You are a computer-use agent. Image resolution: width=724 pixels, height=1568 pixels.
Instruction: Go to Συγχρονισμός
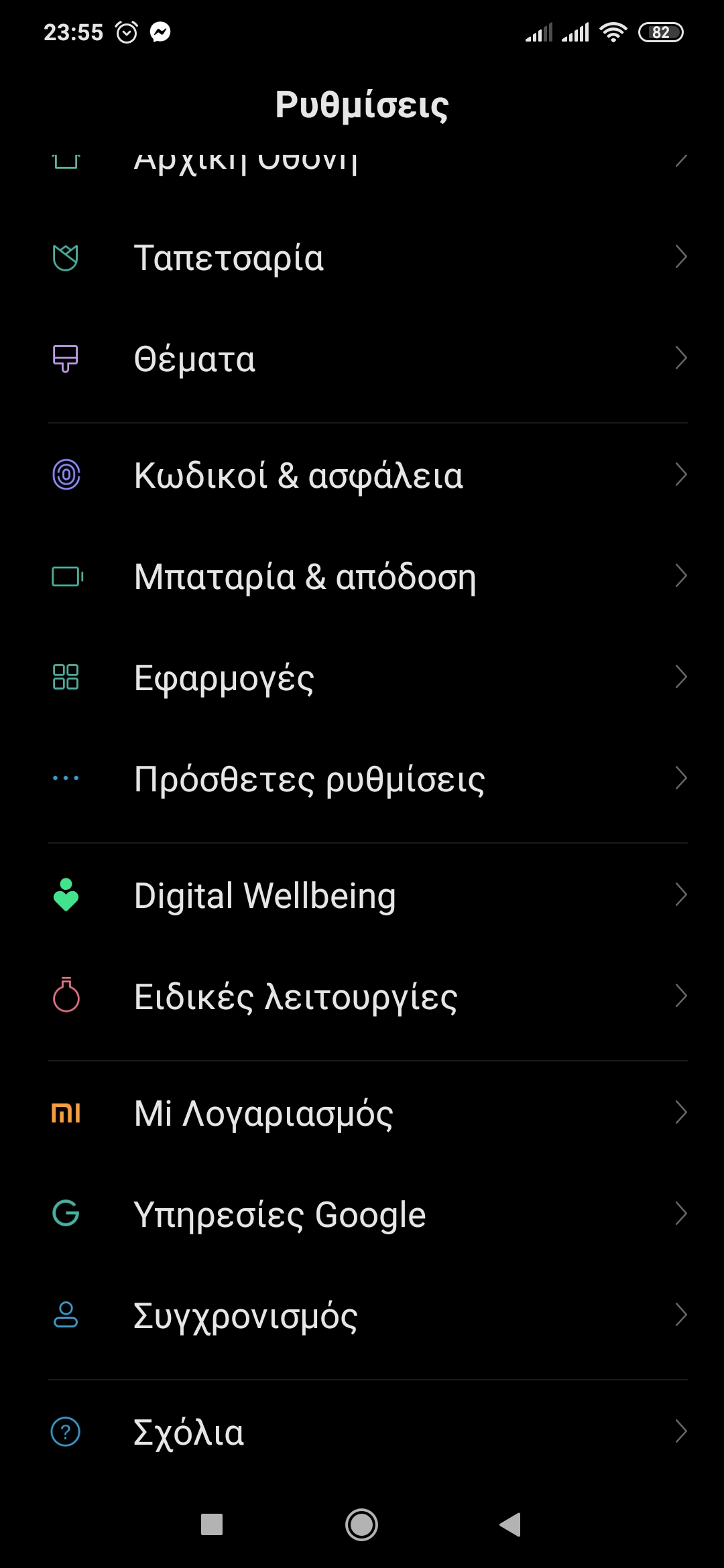[362, 1316]
